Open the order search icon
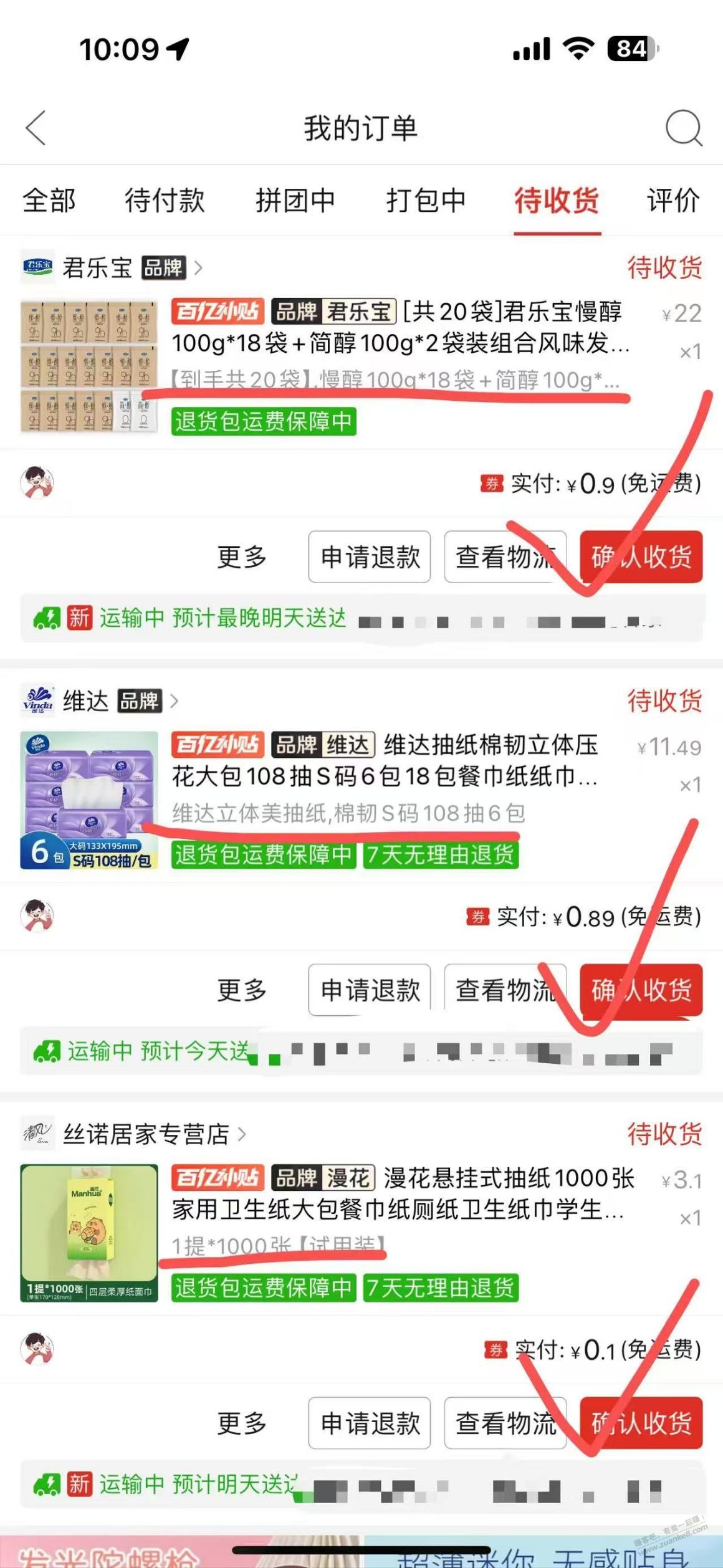 click(x=683, y=128)
